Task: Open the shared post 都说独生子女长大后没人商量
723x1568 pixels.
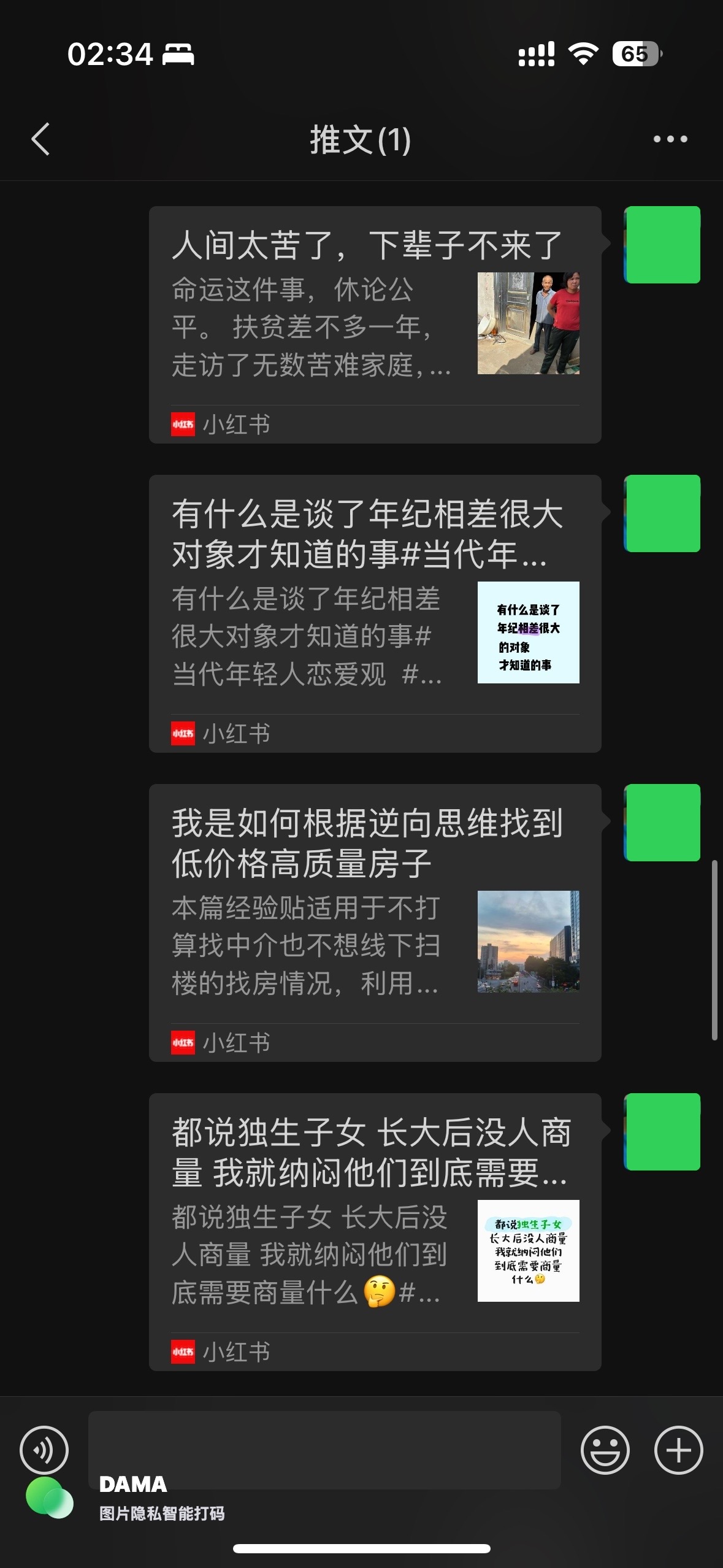Action: [375, 1232]
